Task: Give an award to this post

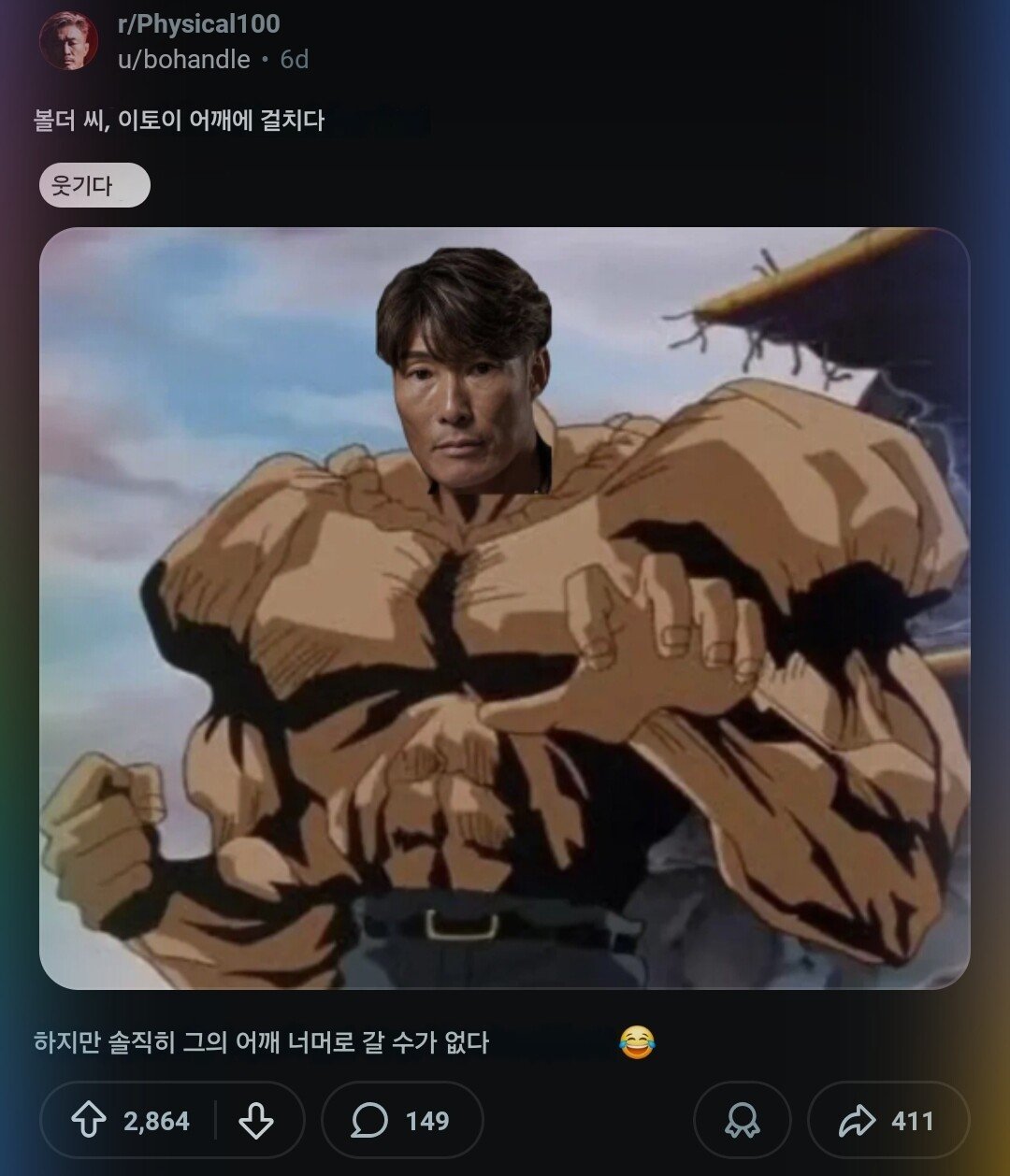Action: 742,1120
